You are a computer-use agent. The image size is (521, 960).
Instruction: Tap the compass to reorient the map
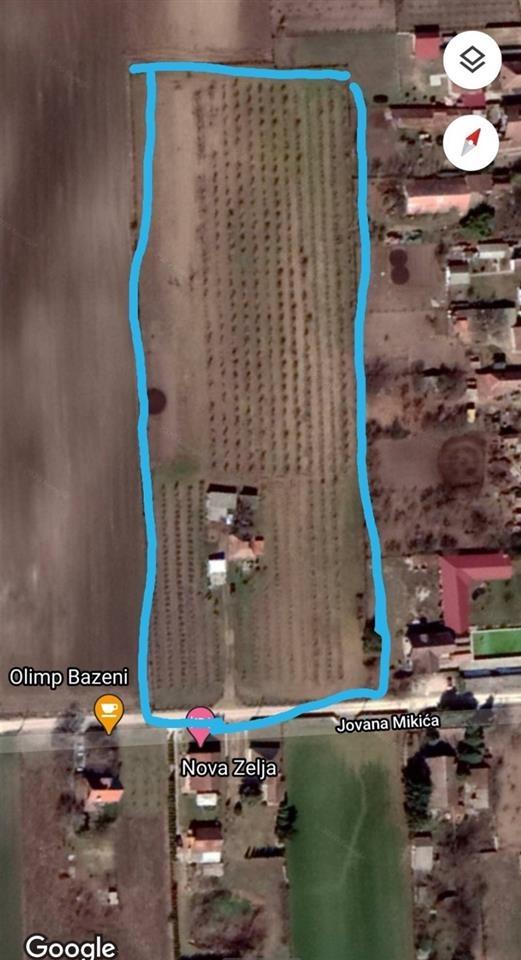(x=471, y=142)
